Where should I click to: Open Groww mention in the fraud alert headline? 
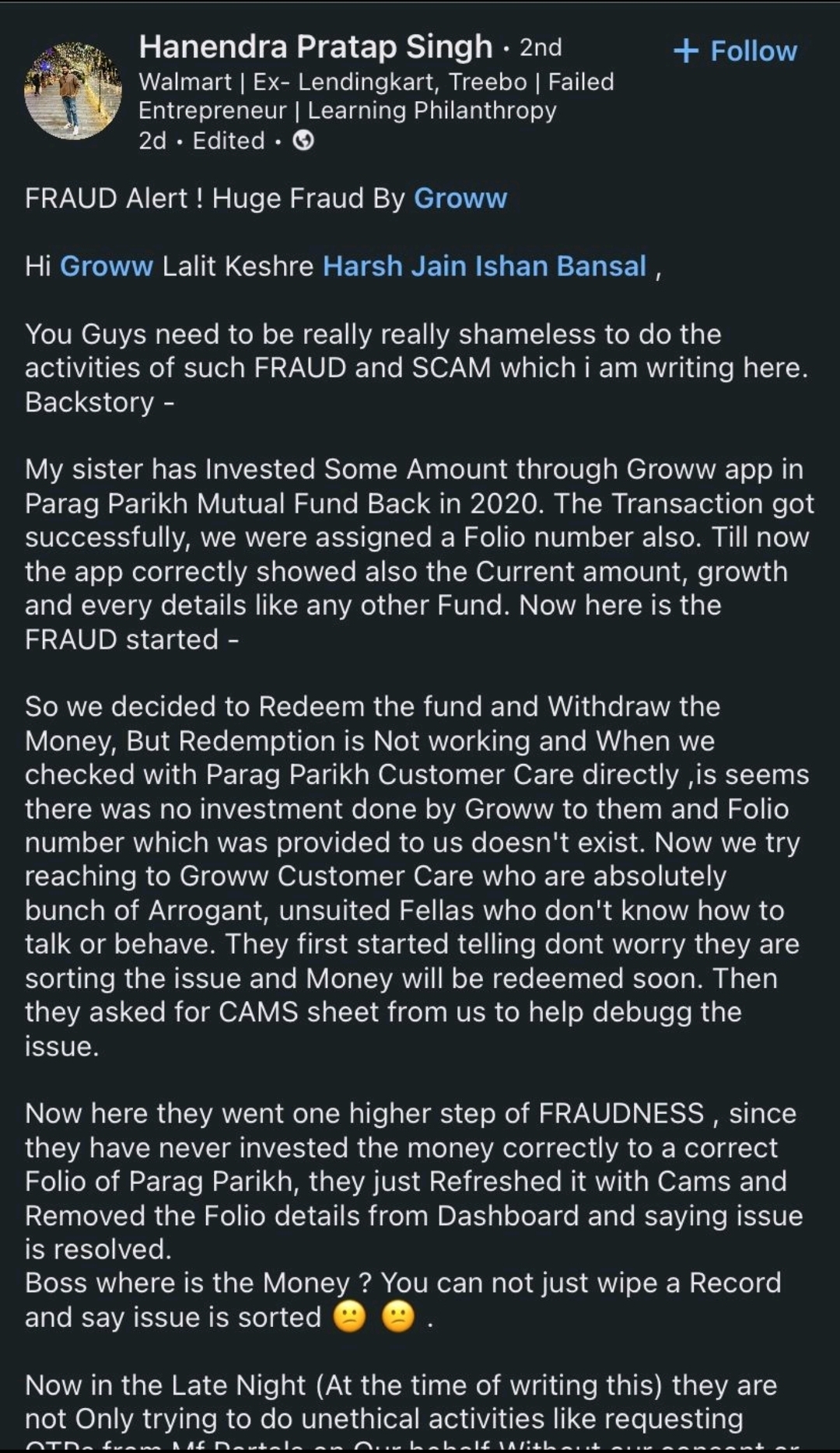460,198
